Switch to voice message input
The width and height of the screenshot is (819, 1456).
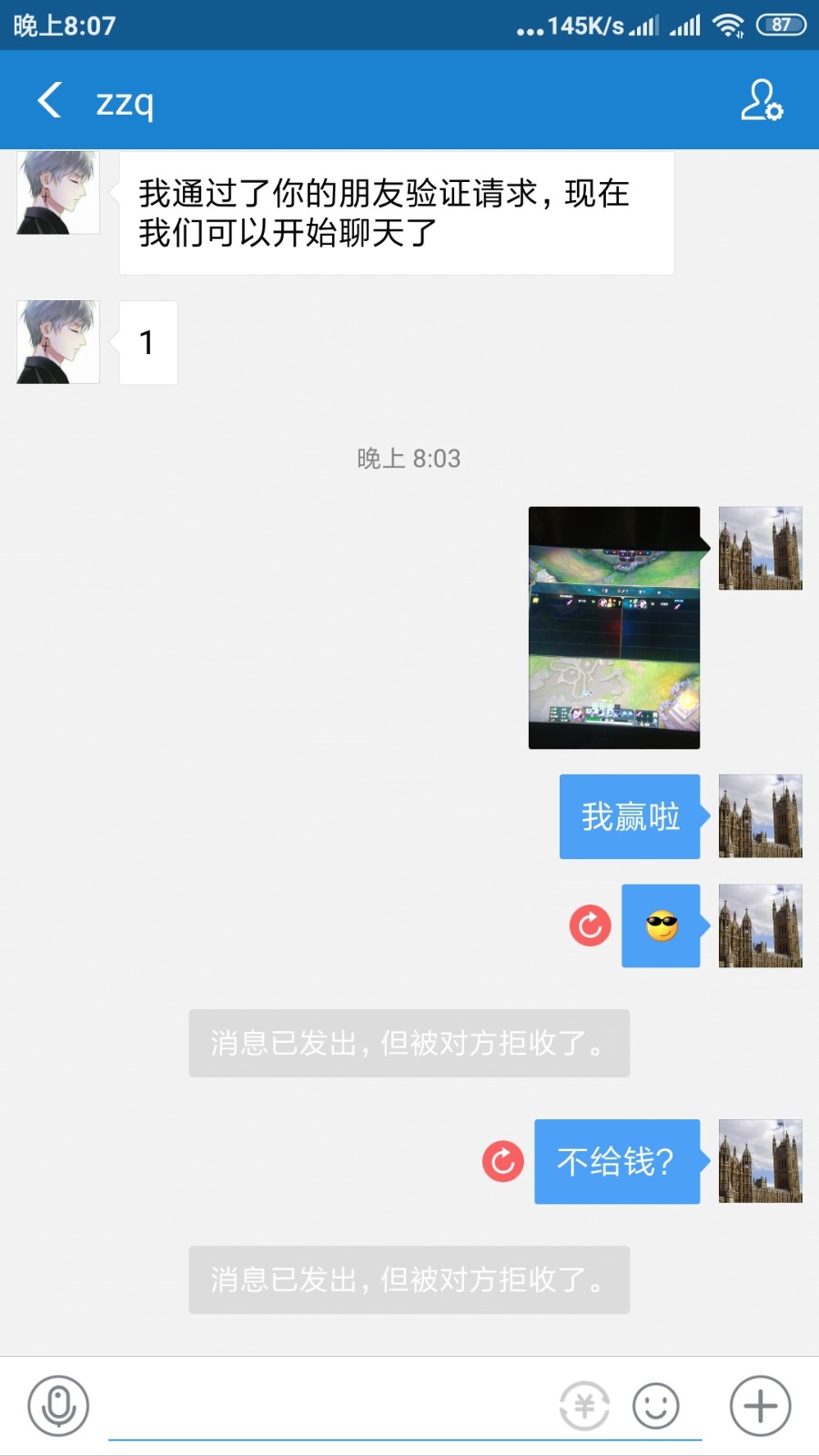tap(58, 1406)
